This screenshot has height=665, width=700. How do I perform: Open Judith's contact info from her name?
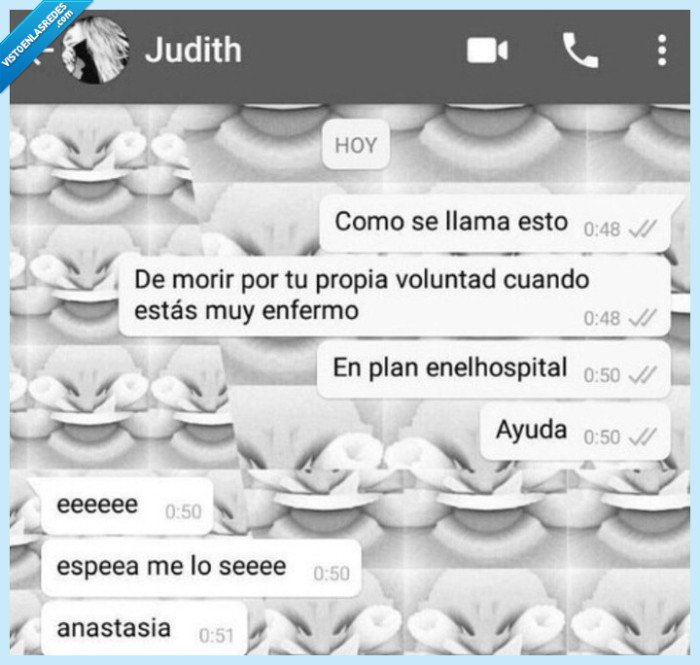coord(193,50)
